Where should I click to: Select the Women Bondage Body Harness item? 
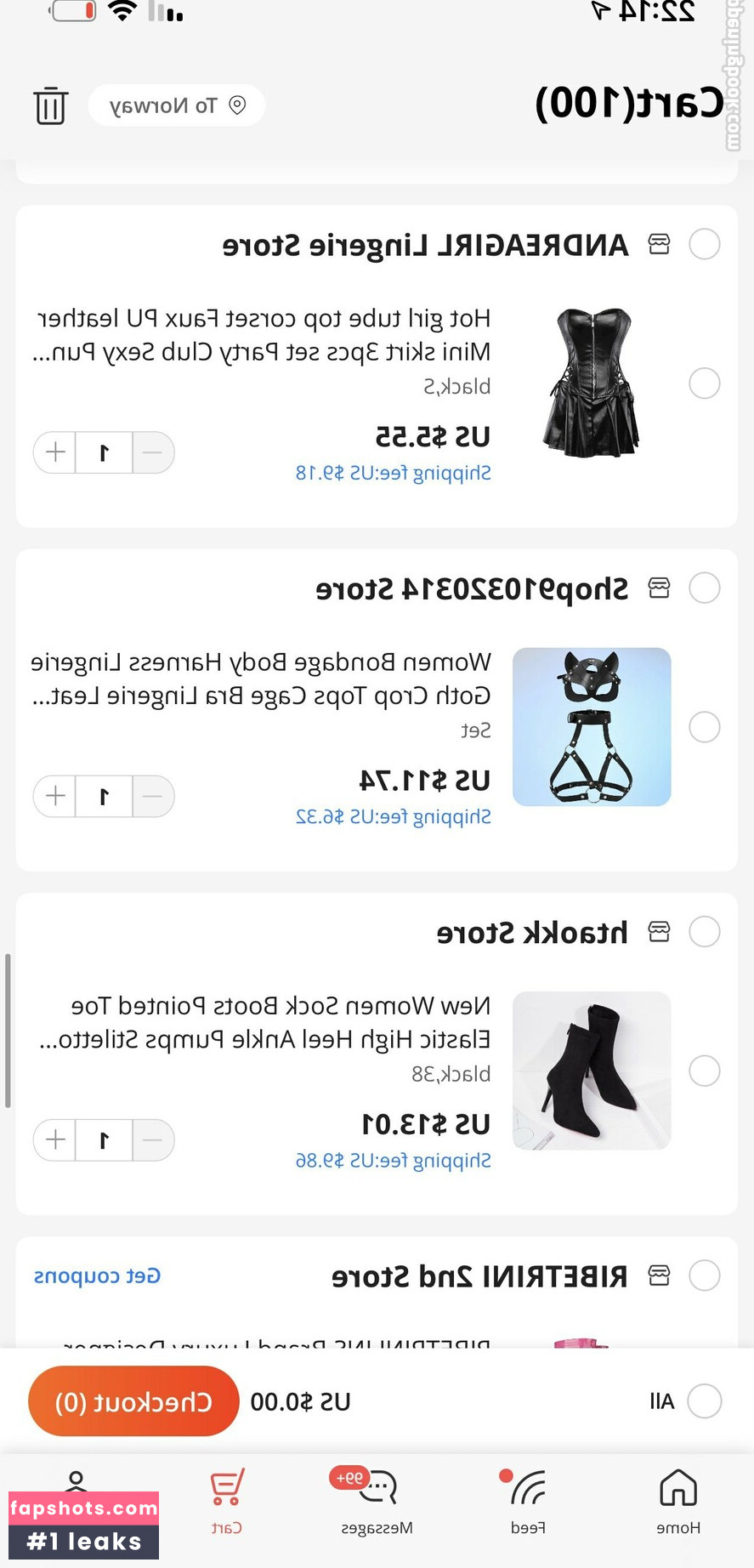[704, 727]
